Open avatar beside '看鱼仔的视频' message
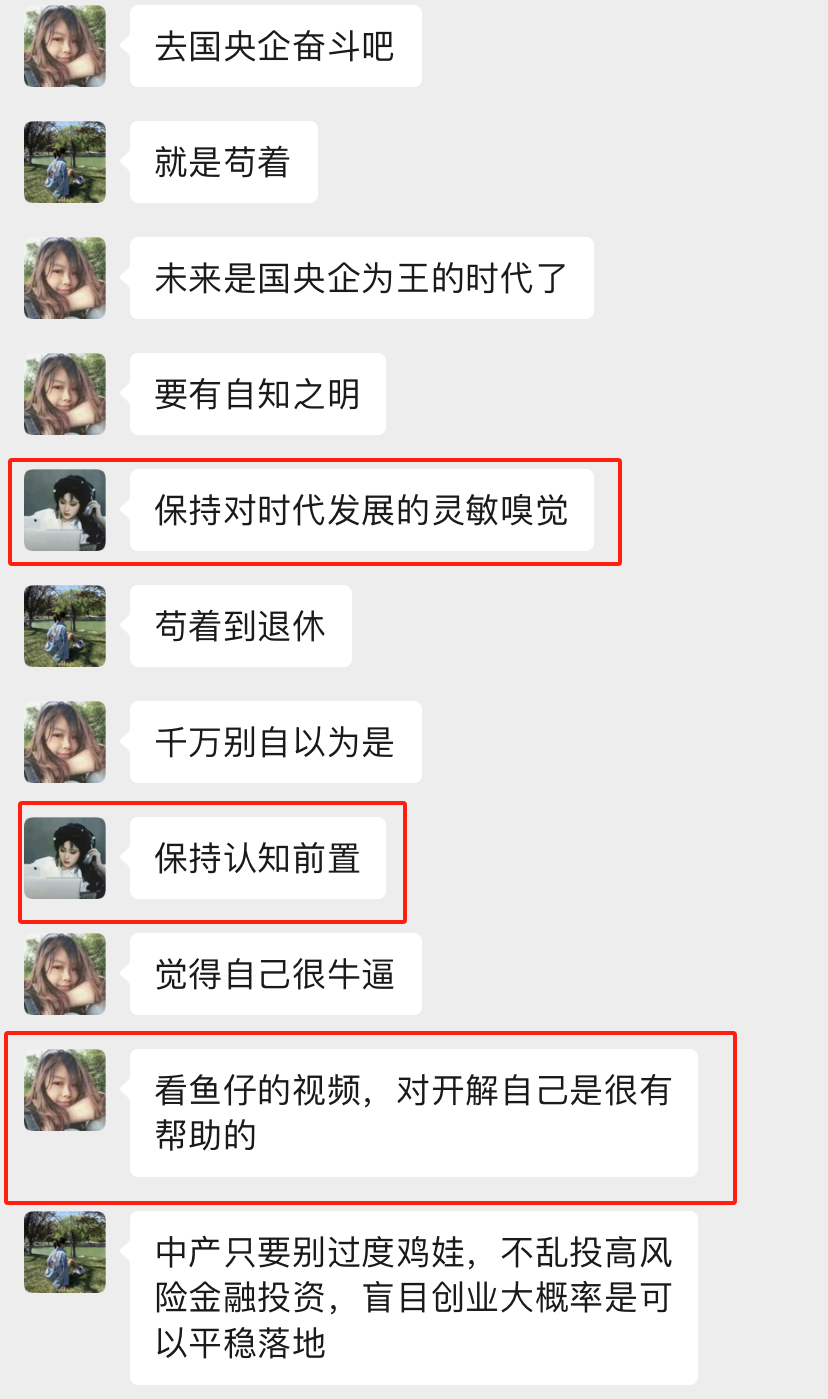The image size is (828, 1399). [x=65, y=1090]
